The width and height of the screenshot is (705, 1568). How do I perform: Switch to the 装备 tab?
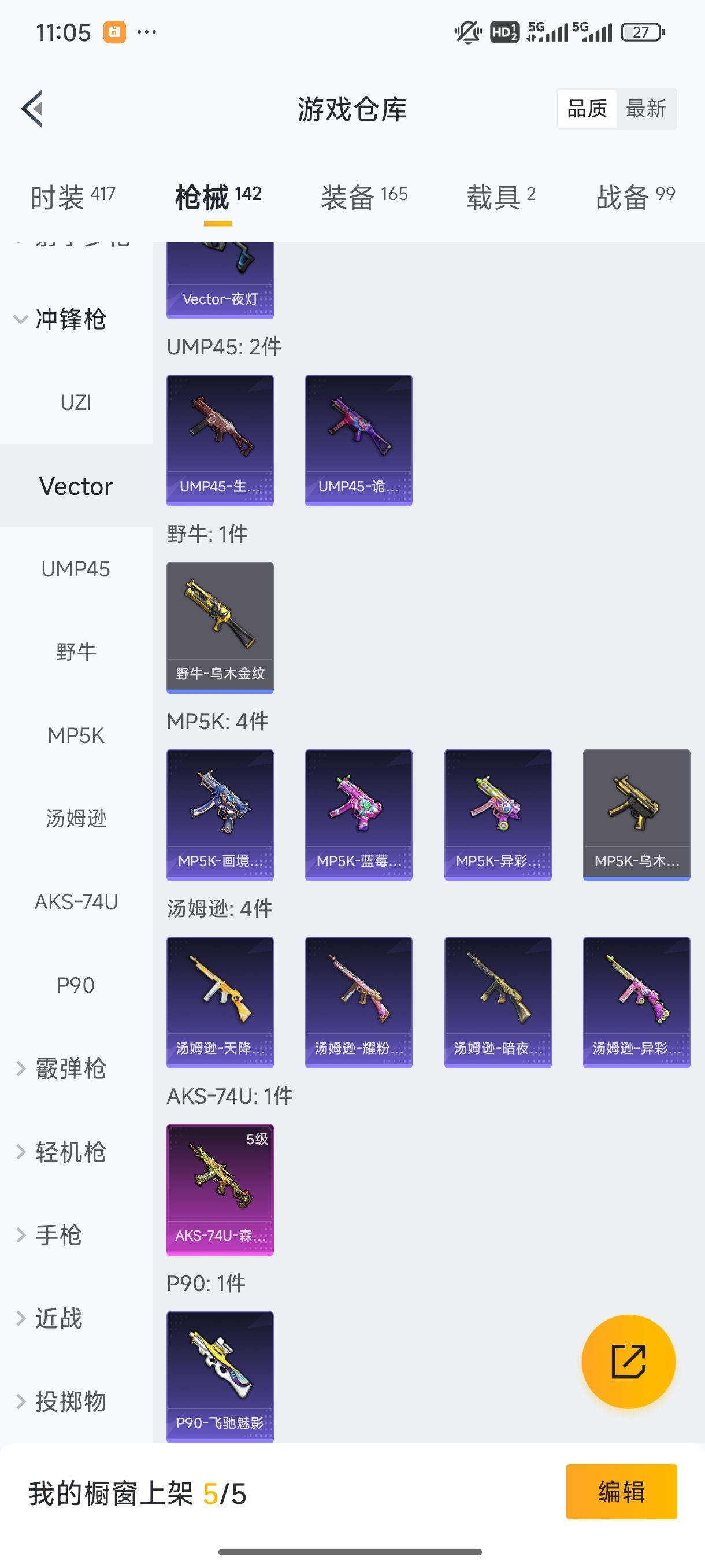click(365, 197)
